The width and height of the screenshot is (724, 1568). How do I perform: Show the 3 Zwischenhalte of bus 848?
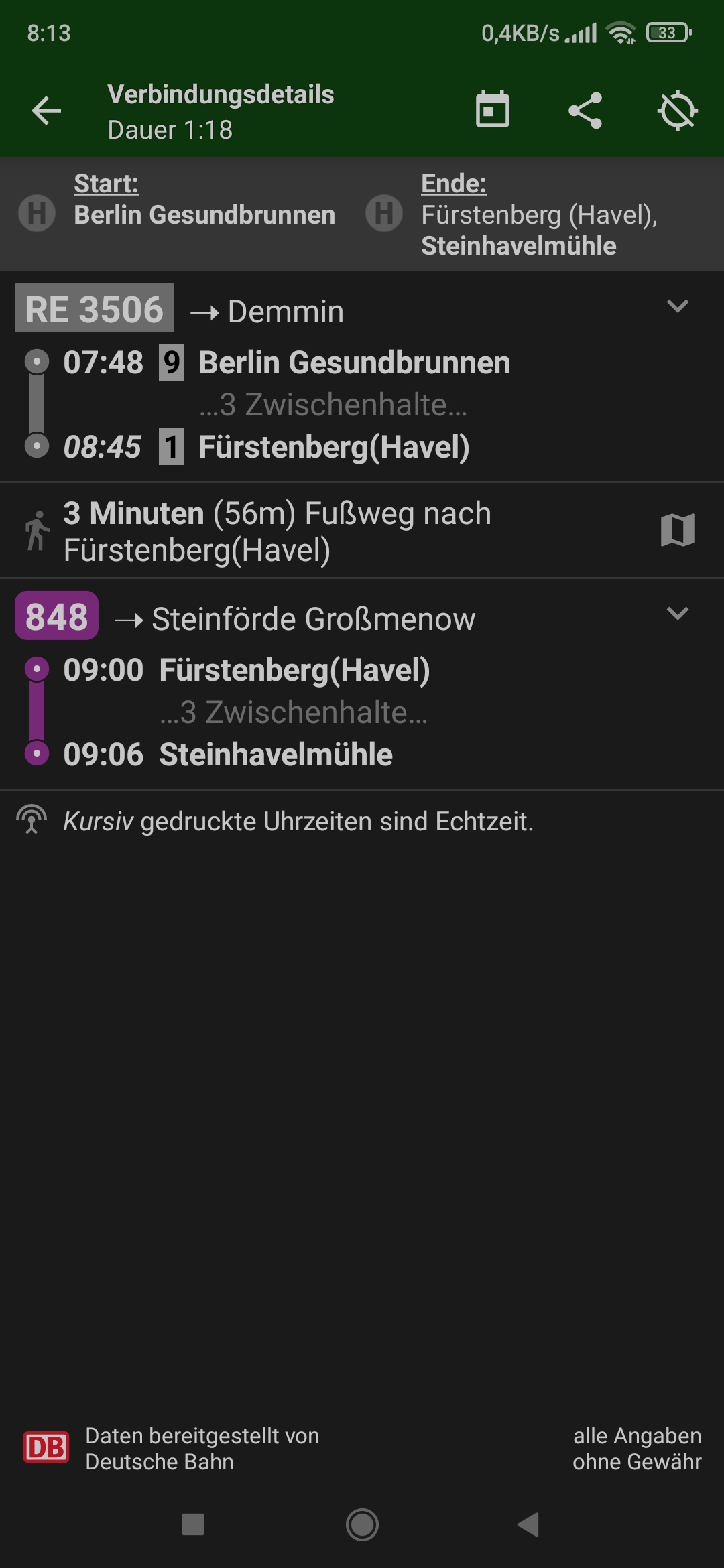[294, 712]
